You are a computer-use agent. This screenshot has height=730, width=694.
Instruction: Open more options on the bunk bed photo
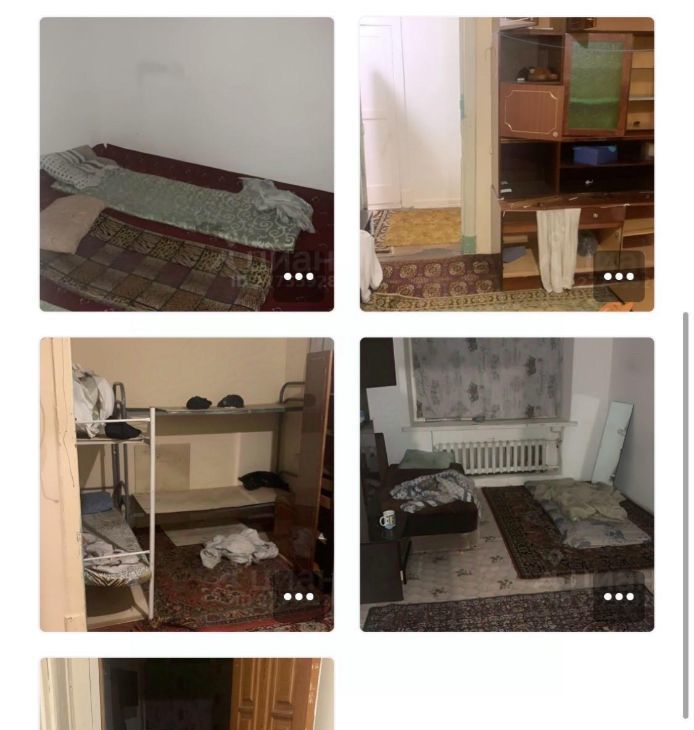298,597
